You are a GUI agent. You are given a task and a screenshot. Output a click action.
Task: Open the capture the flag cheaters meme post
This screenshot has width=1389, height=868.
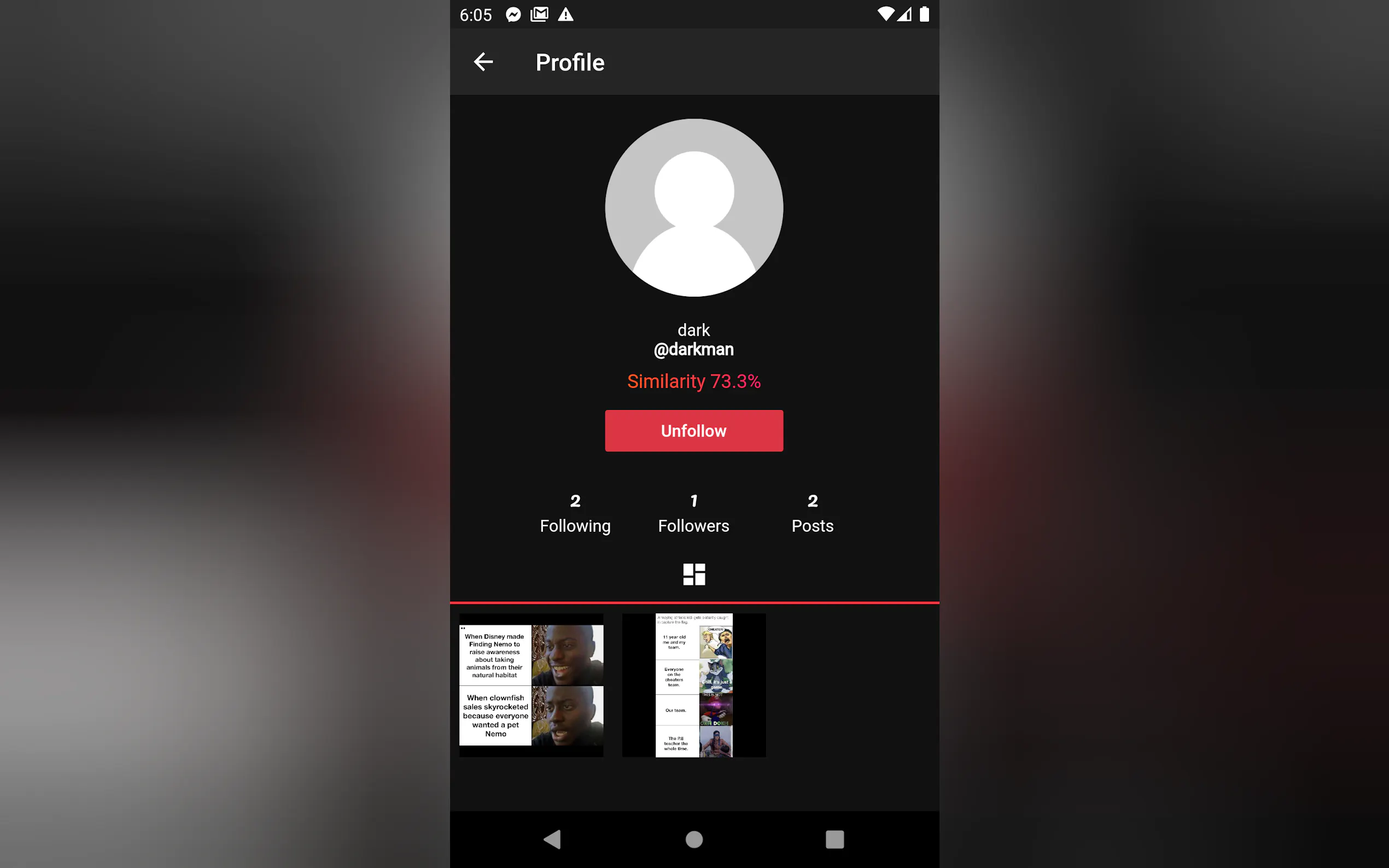tap(693, 685)
